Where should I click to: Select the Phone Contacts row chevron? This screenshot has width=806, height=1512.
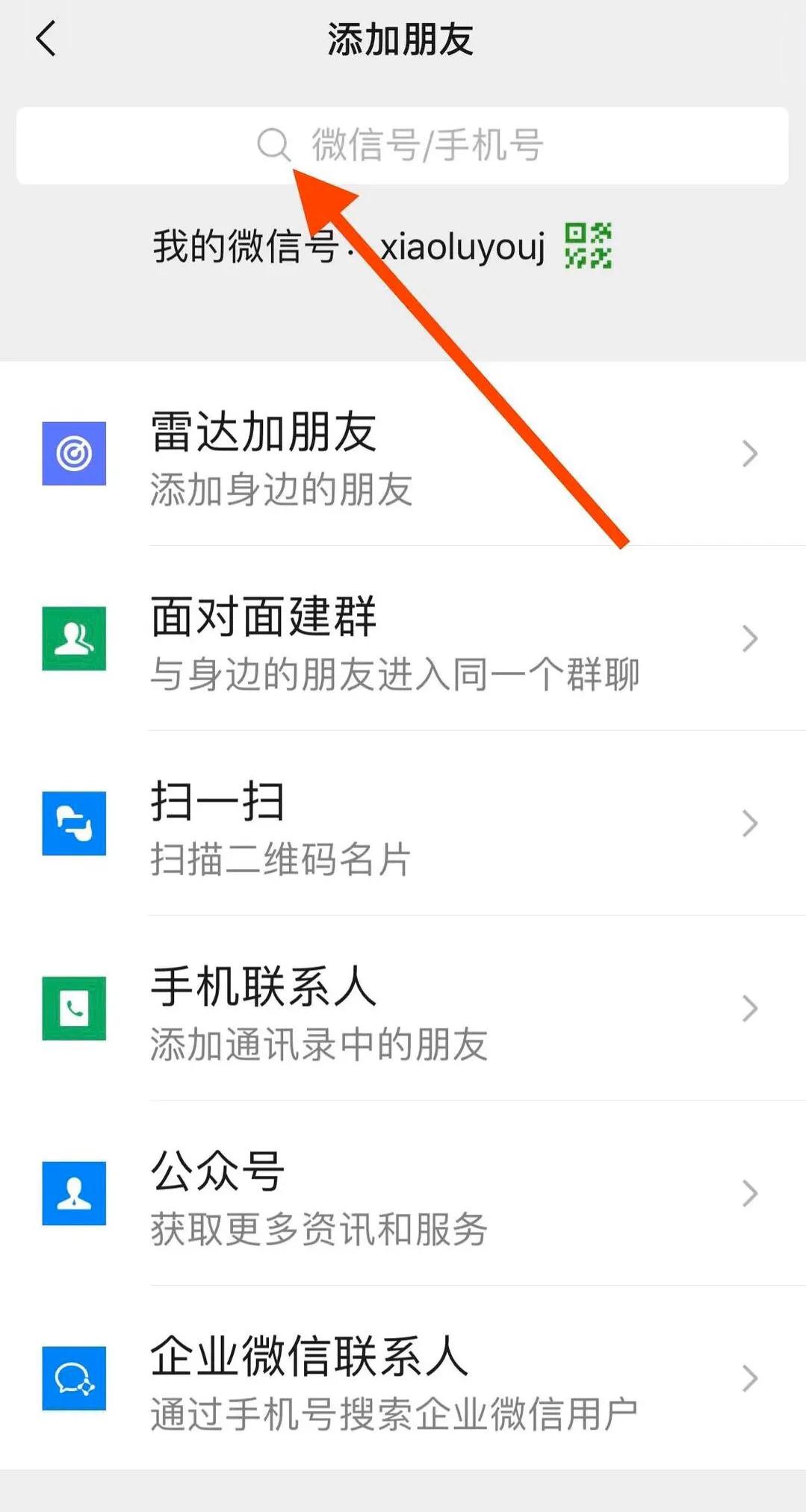[750, 1009]
